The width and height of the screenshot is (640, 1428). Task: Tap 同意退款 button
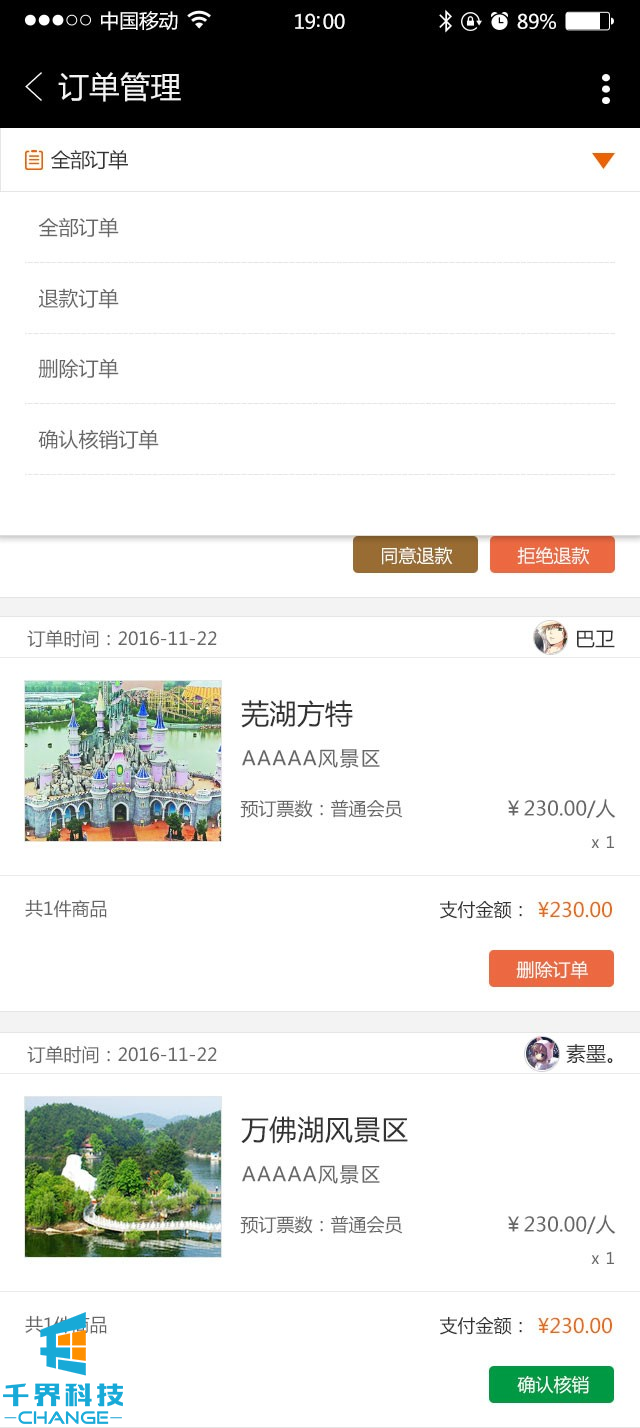415,555
